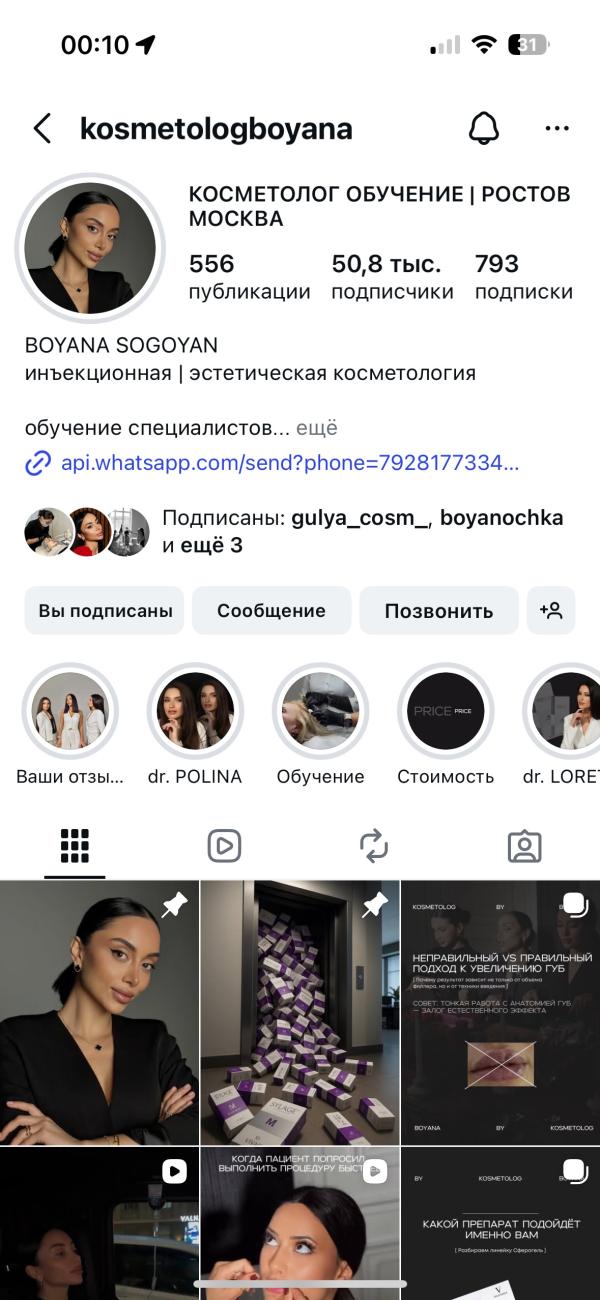Go back using the arrow
The width and height of the screenshot is (600, 1300).
tap(42, 129)
